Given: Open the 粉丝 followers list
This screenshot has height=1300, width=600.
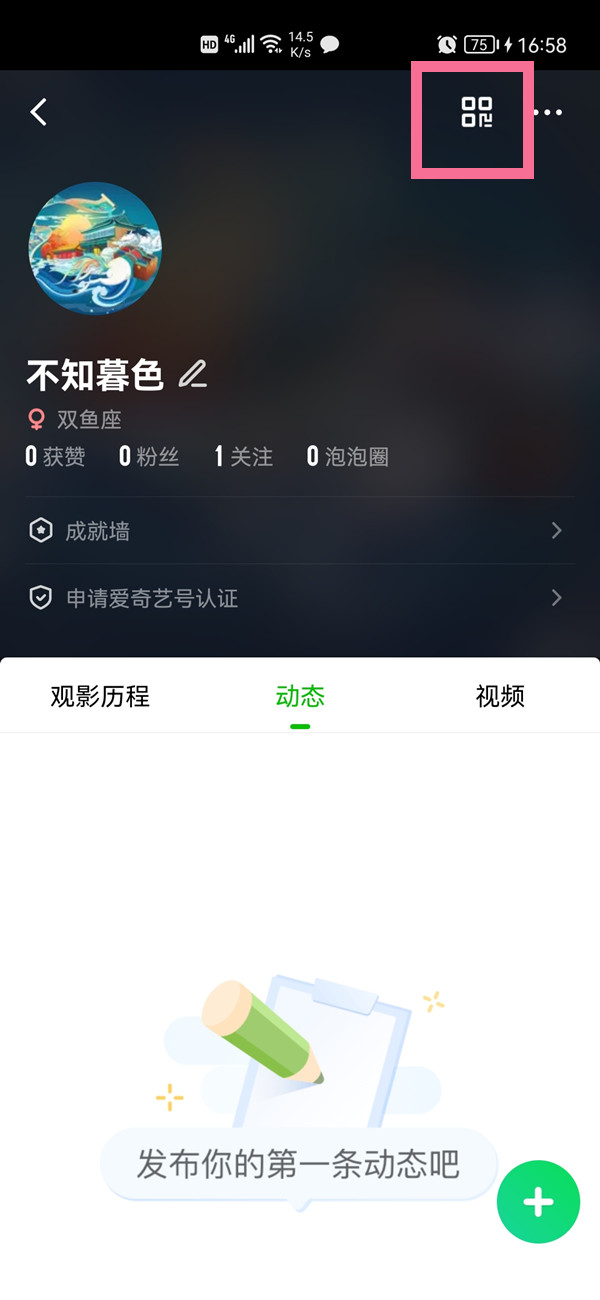Looking at the screenshot, I should click(x=149, y=457).
